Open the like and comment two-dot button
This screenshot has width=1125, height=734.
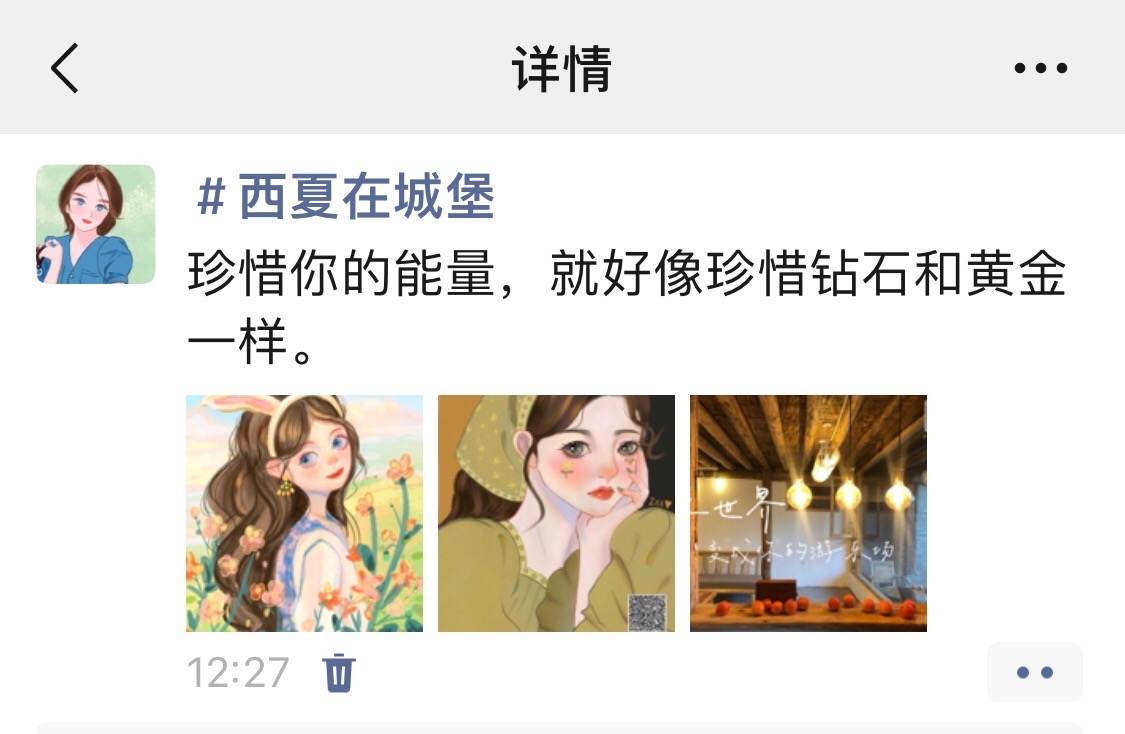point(1034,673)
